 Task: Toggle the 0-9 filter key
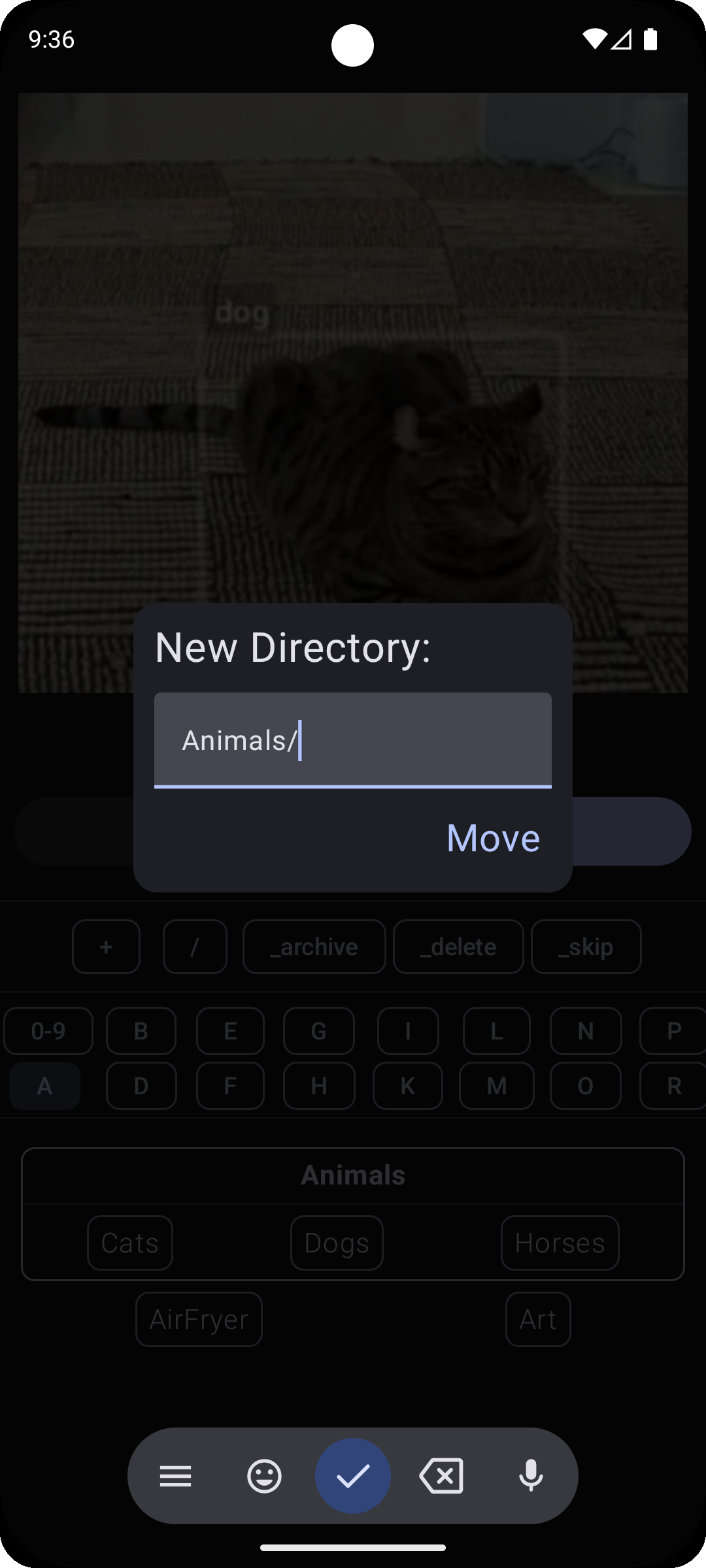[x=48, y=1031]
